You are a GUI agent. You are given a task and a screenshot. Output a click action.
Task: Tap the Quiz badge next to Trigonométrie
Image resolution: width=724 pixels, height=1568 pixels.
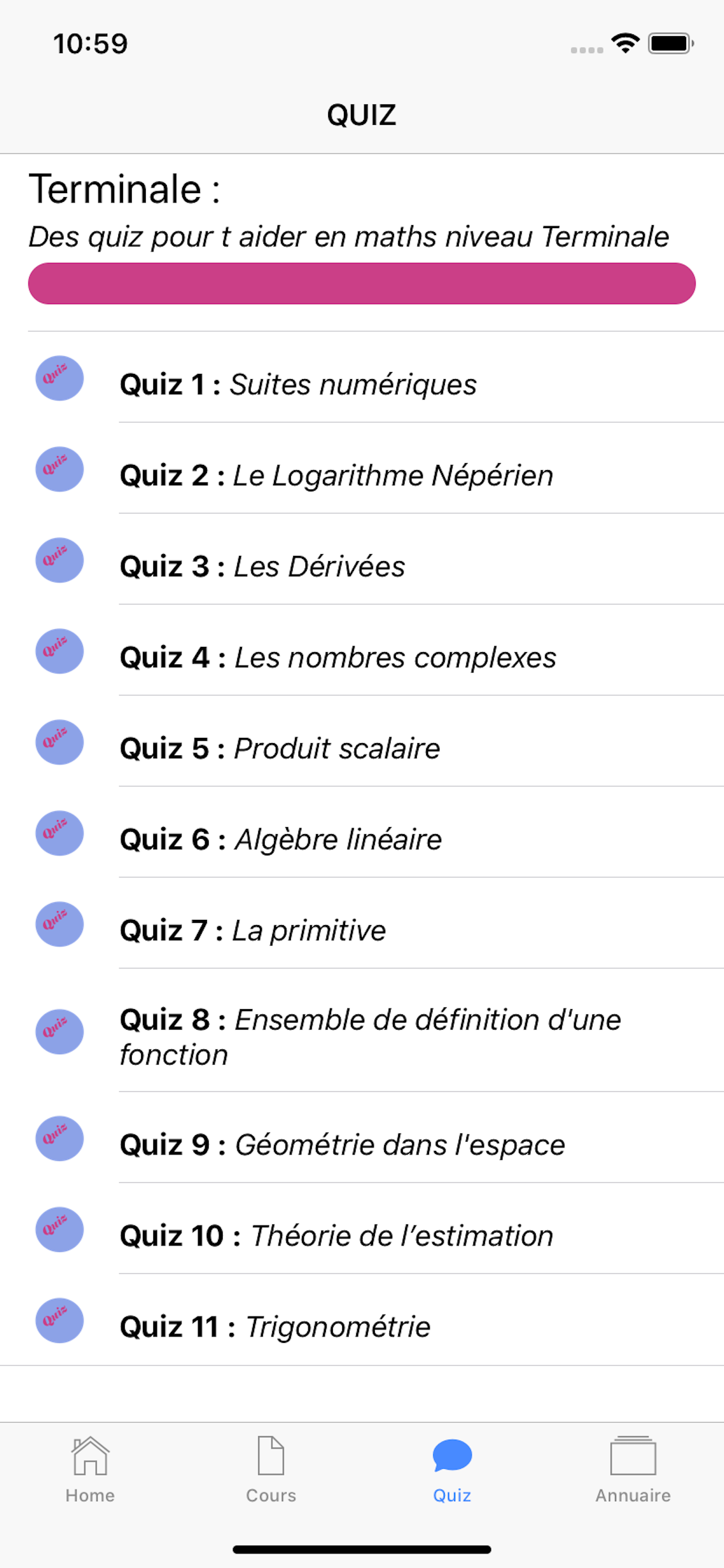pos(59,1321)
